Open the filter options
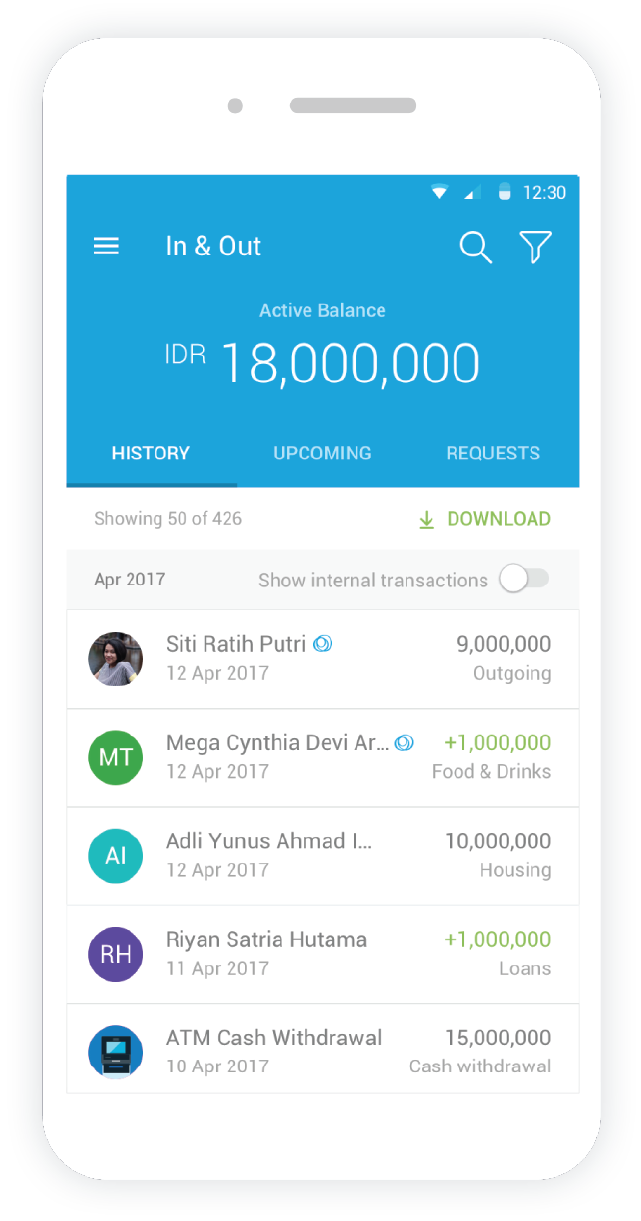641x1221 pixels. 535,247
